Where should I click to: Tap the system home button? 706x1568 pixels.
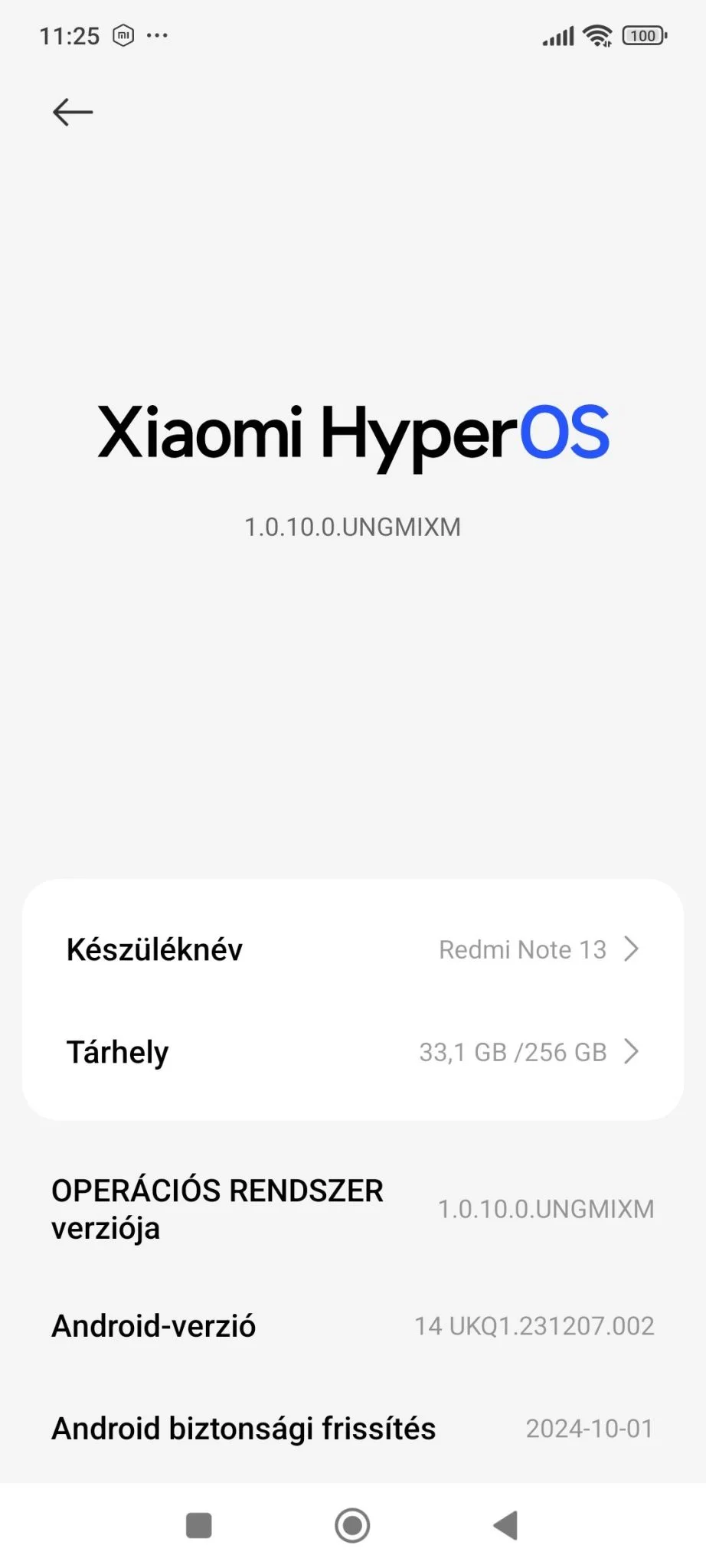tap(352, 1525)
